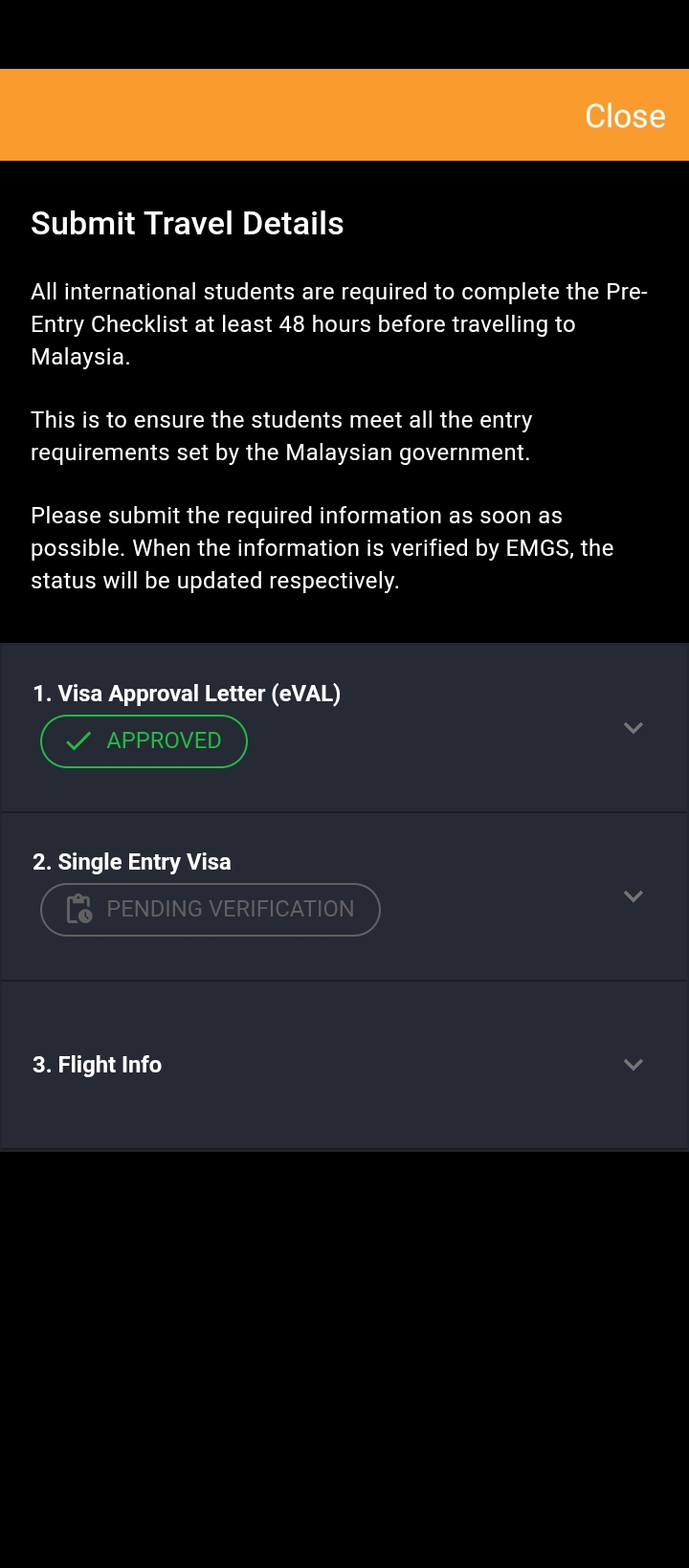Close the Submit Travel Details screen
The image size is (689, 1568).
click(625, 116)
